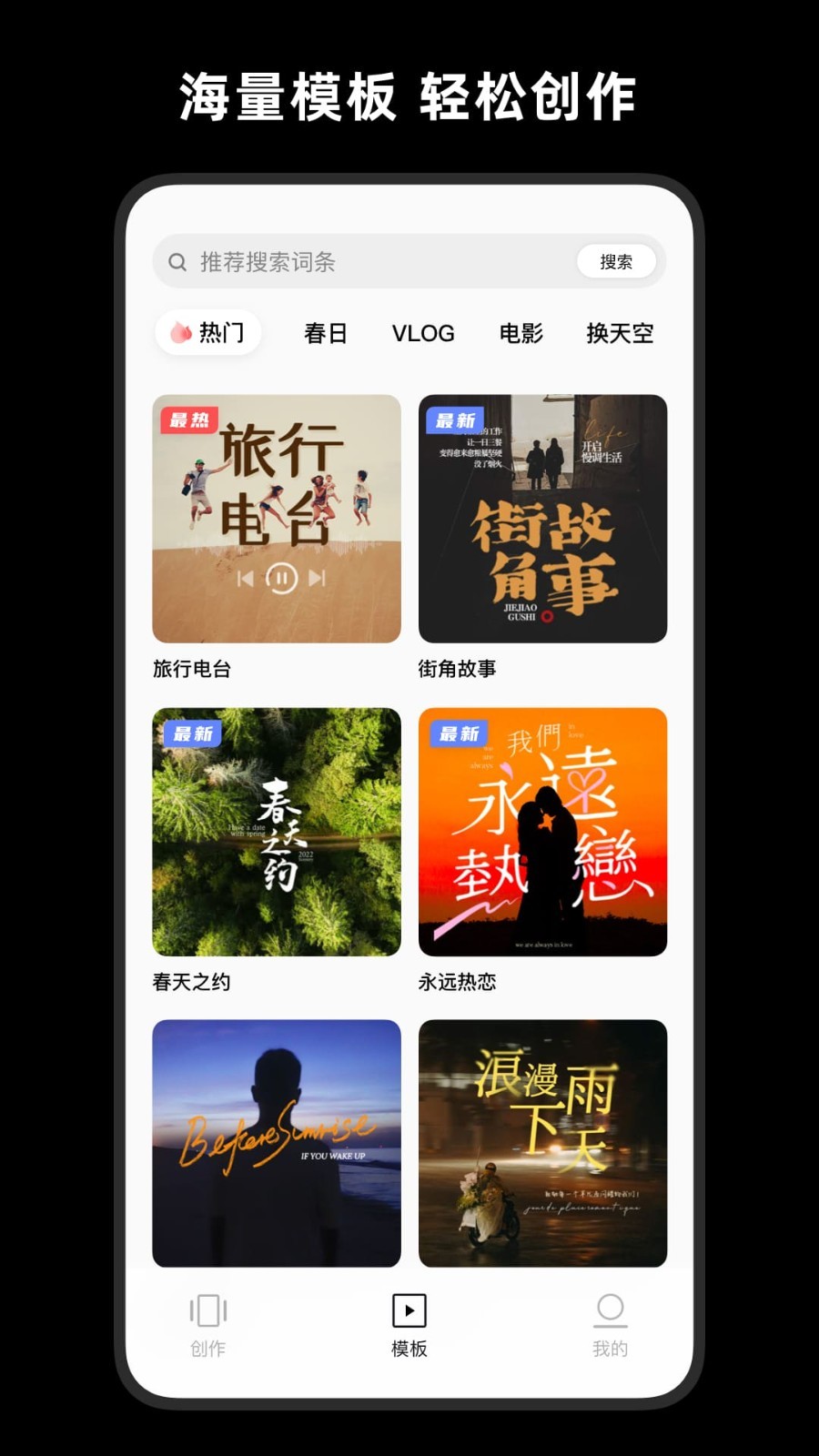Screen dimensions: 819x1456
Task: Select the 电影 category filter
Action: click(x=521, y=333)
